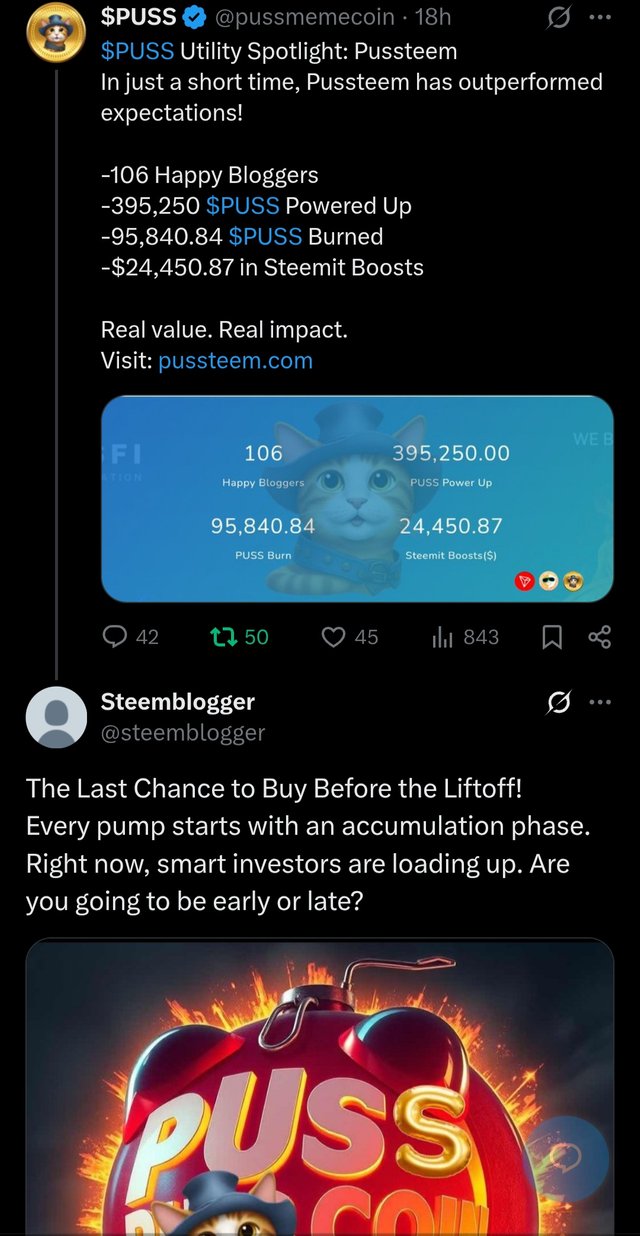Open overflow menu on Steemblogger's post

(599, 702)
